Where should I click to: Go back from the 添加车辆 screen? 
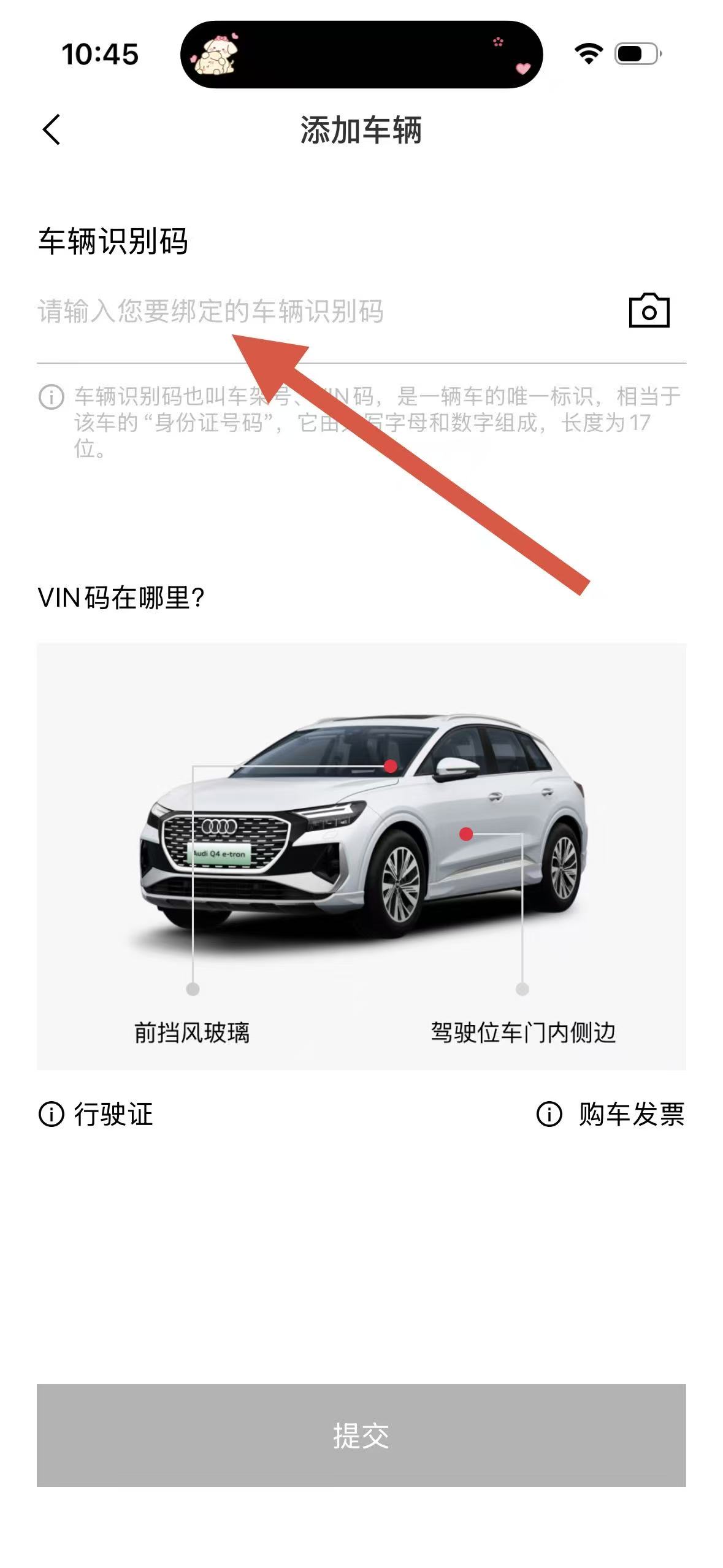(x=52, y=130)
